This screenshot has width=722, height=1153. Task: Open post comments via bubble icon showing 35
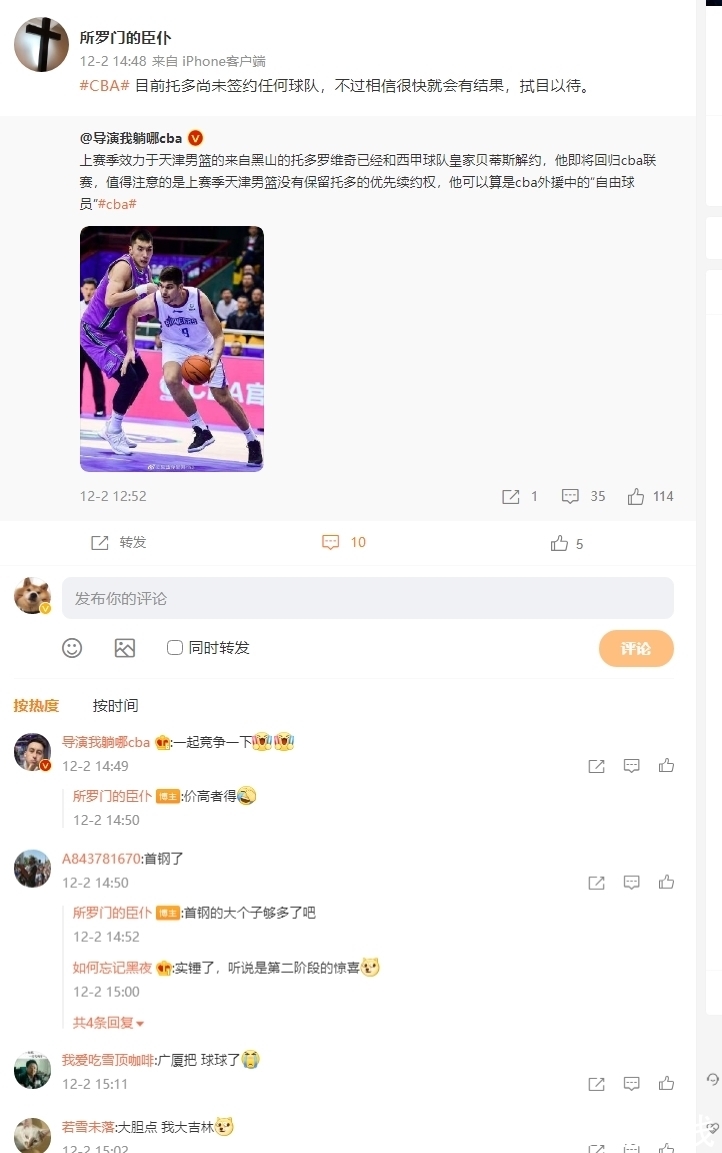[x=570, y=496]
